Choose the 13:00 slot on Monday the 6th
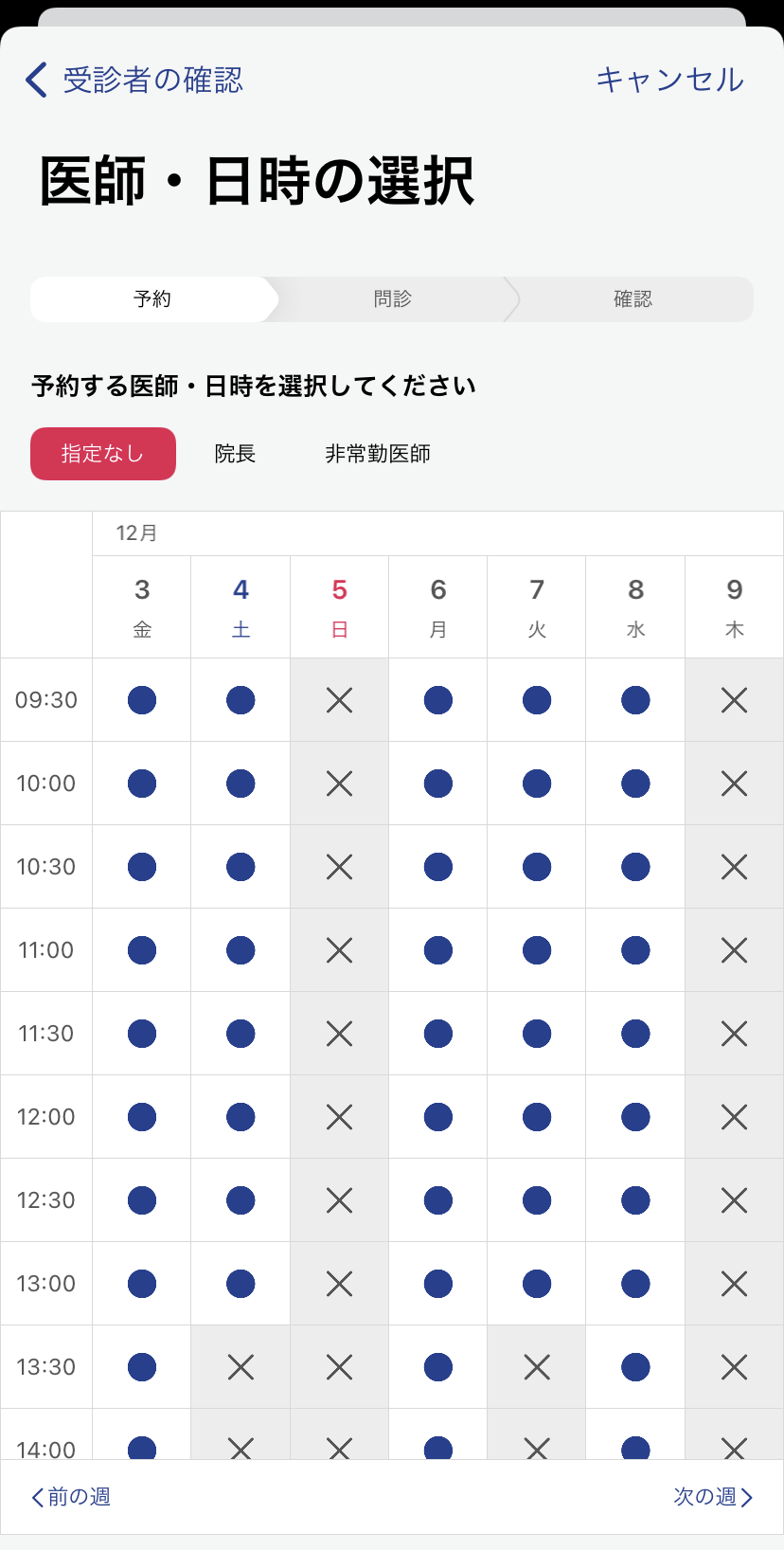The width and height of the screenshot is (784, 1550). [x=438, y=1284]
